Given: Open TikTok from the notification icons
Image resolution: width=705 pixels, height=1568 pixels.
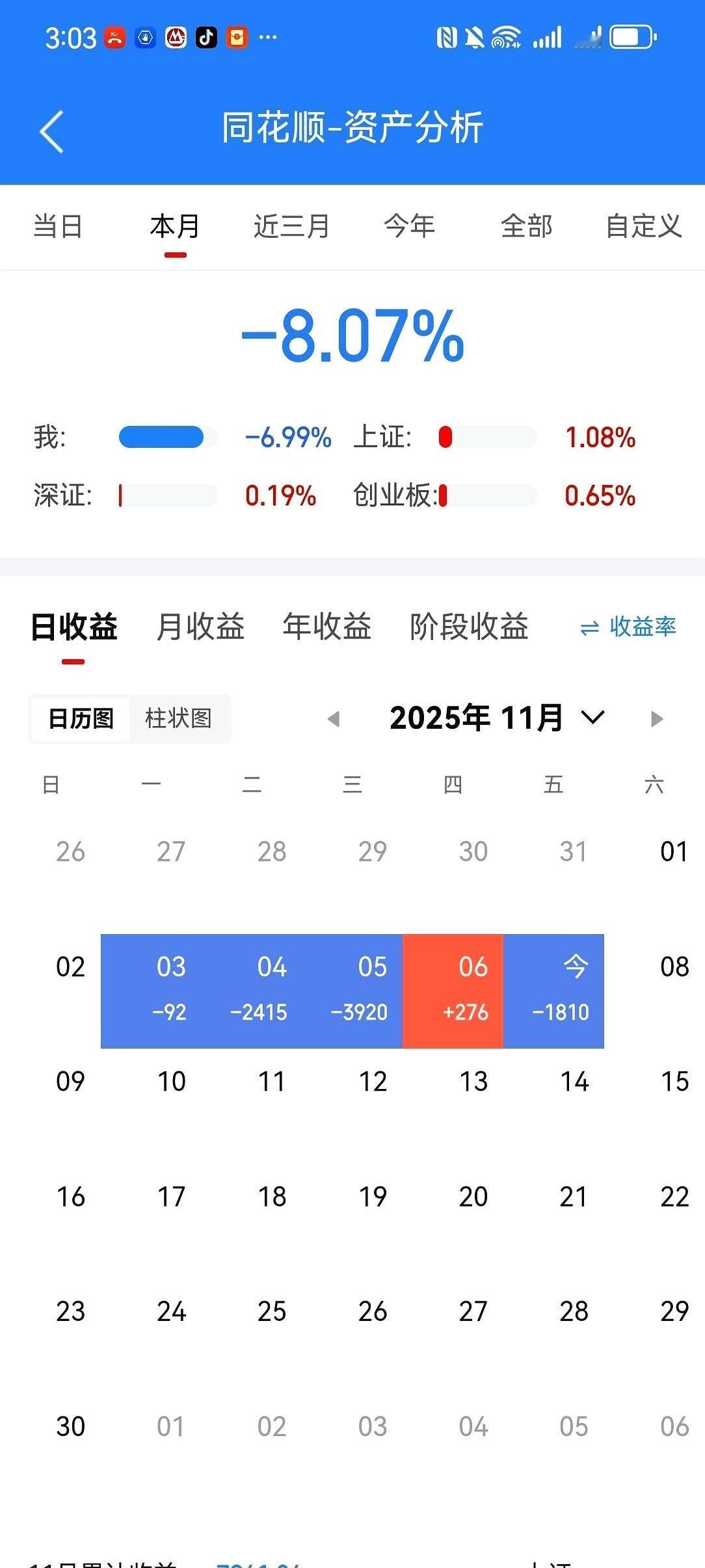Looking at the screenshot, I should 207,37.
